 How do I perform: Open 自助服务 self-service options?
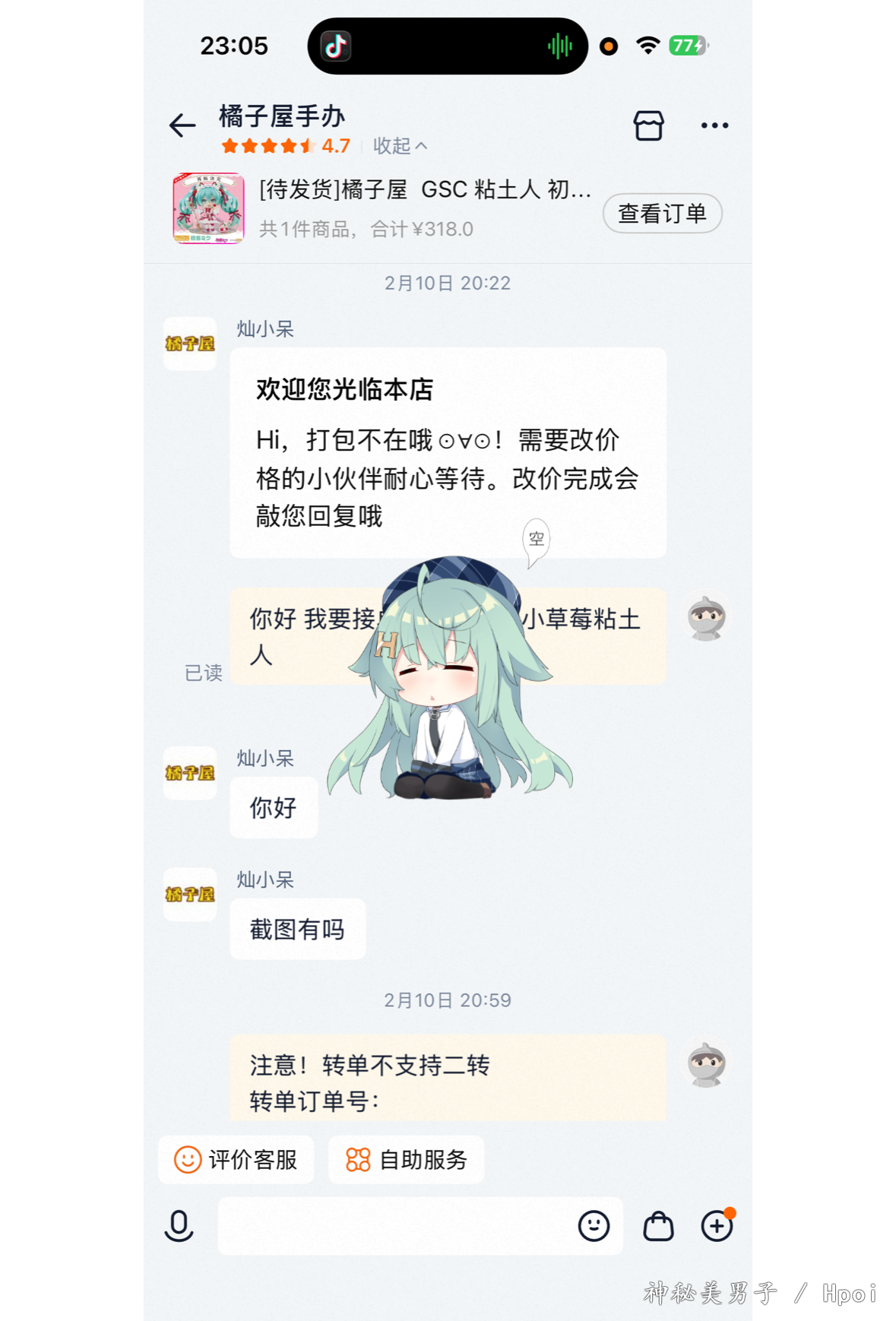coord(407,1159)
